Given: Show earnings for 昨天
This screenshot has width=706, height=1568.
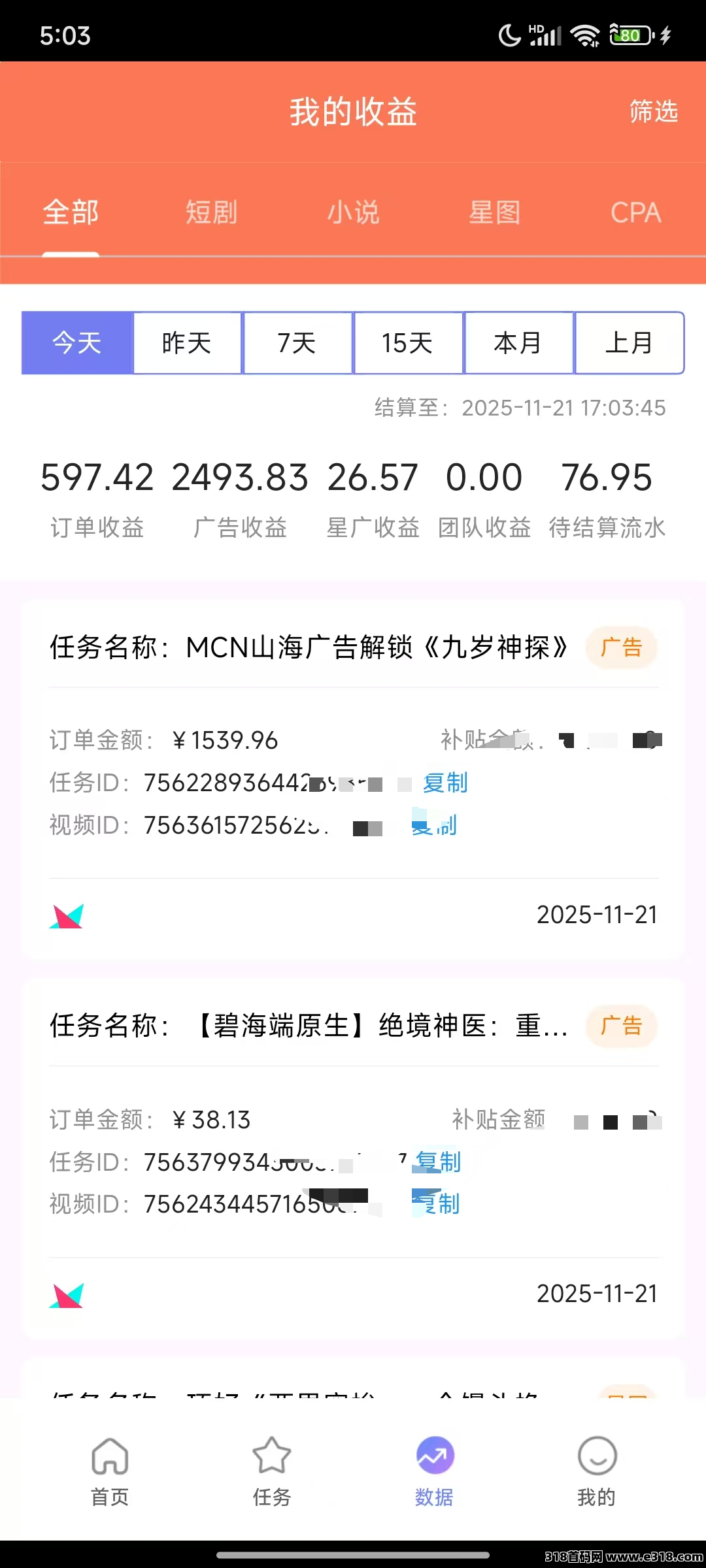Looking at the screenshot, I should [188, 343].
